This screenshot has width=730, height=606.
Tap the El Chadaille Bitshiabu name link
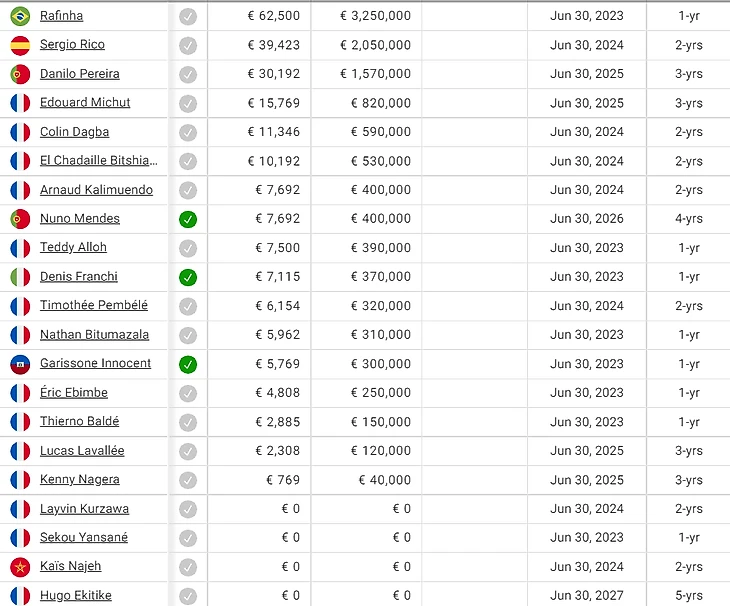98,161
